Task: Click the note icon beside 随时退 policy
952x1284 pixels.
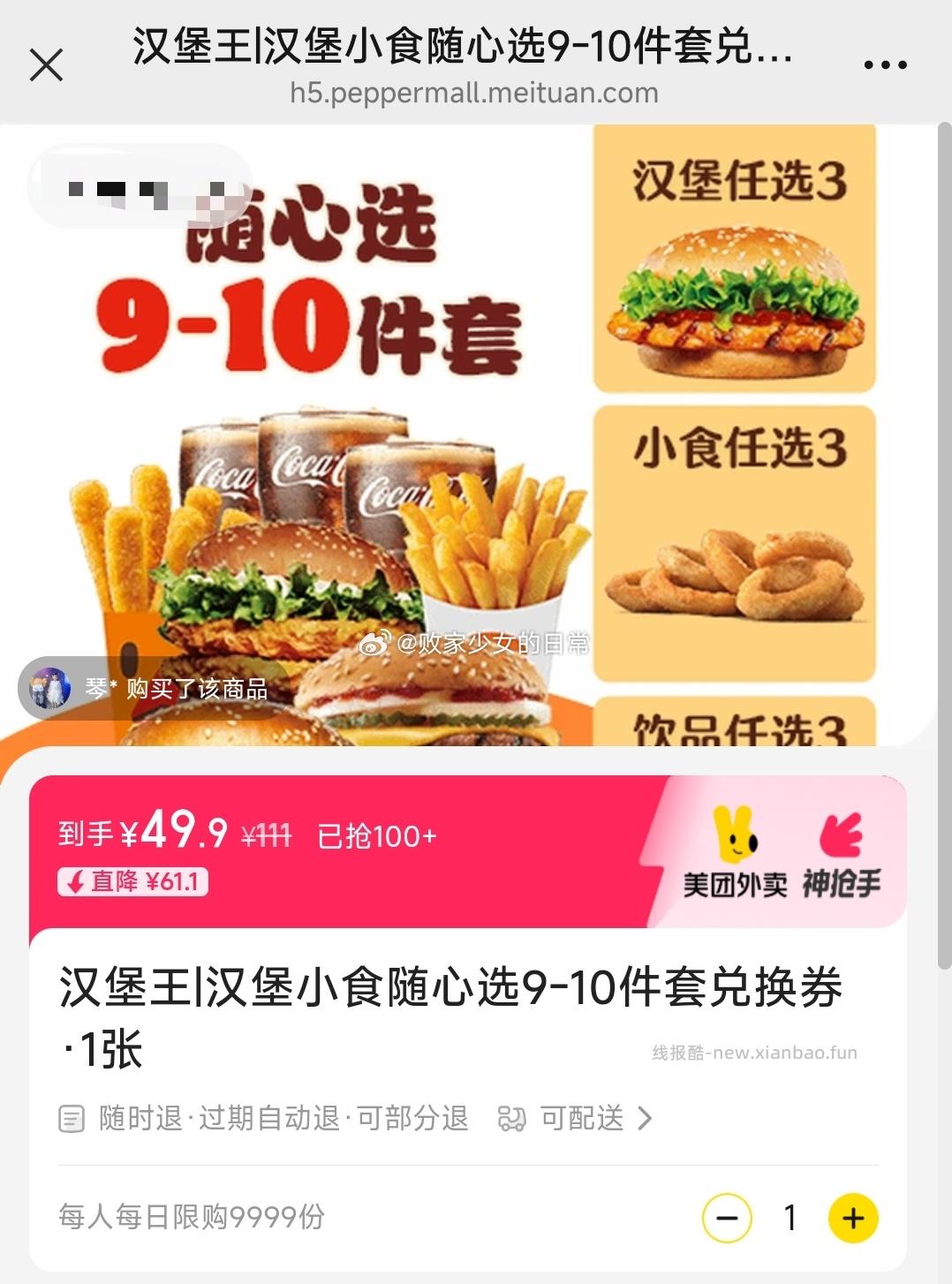Action: coord(73,1119)
